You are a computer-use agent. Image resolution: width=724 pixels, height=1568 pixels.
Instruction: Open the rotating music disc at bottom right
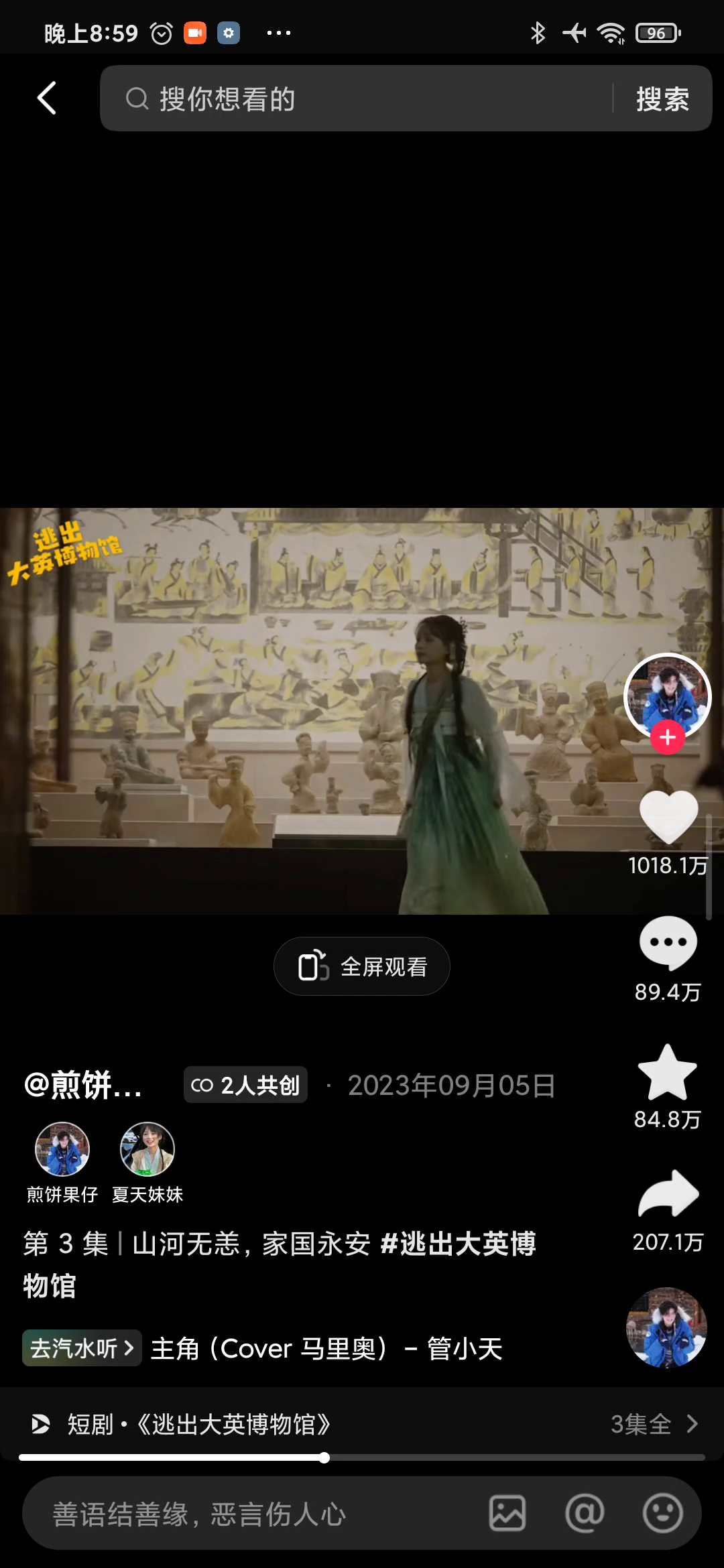coord(666,1327)
